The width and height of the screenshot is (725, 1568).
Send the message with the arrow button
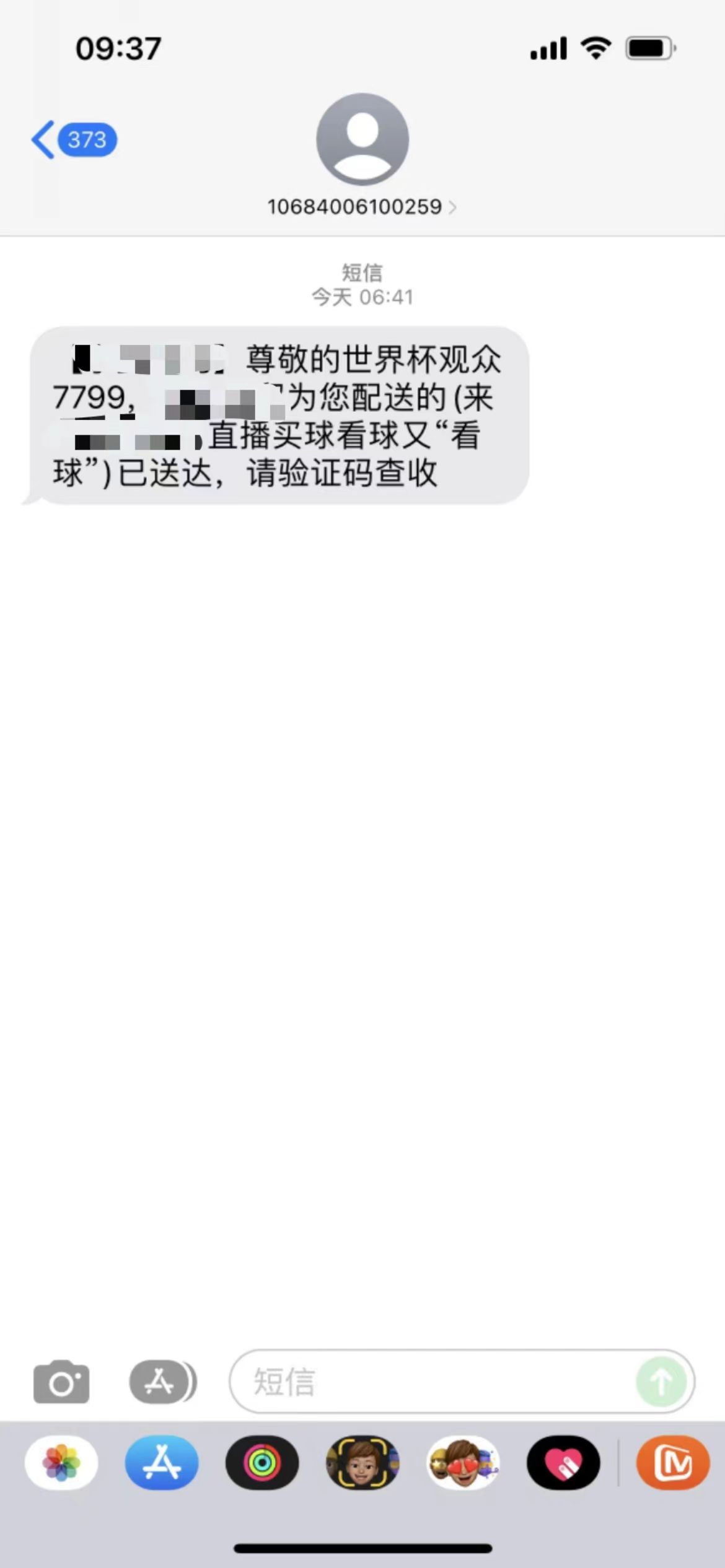click(x=661, y=1382)
